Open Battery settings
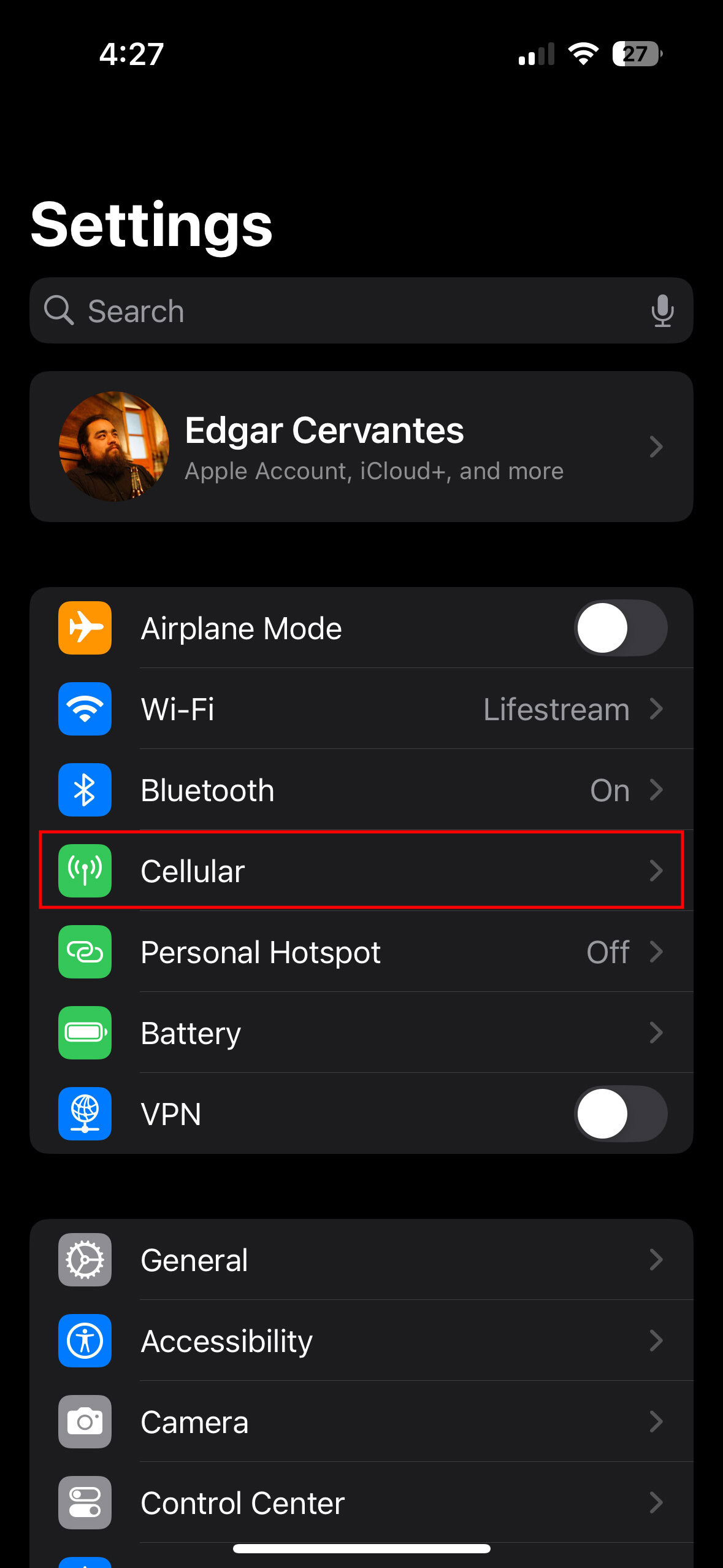Screen dimensions: 723x1568 pyautogui.click(x=361, y=1033)
